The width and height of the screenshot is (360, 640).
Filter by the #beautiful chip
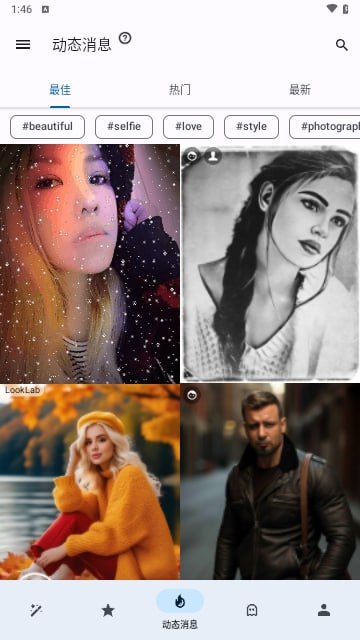pyautogui.click(x=47, y=127)
